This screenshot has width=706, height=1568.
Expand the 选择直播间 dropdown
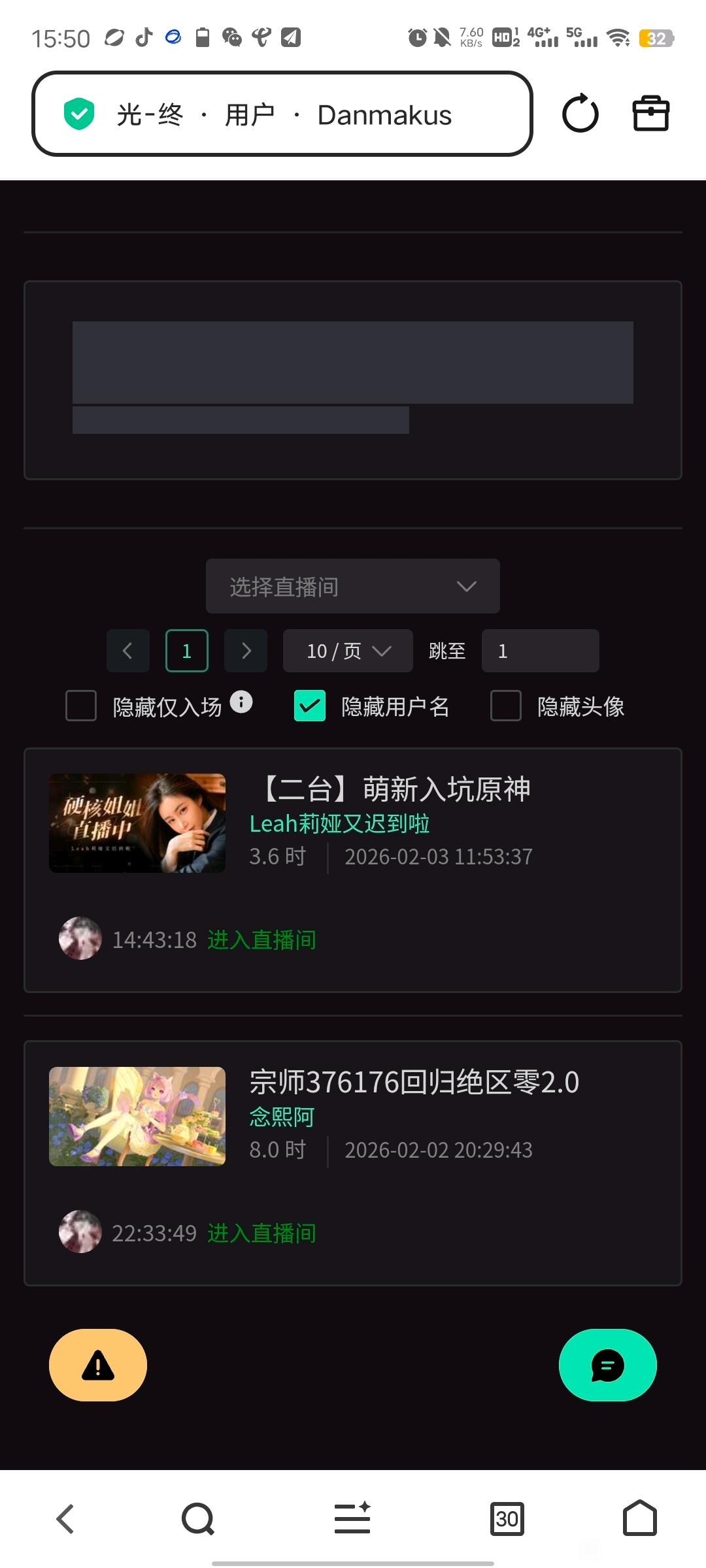pyautogui.click(x=352, y=586)
